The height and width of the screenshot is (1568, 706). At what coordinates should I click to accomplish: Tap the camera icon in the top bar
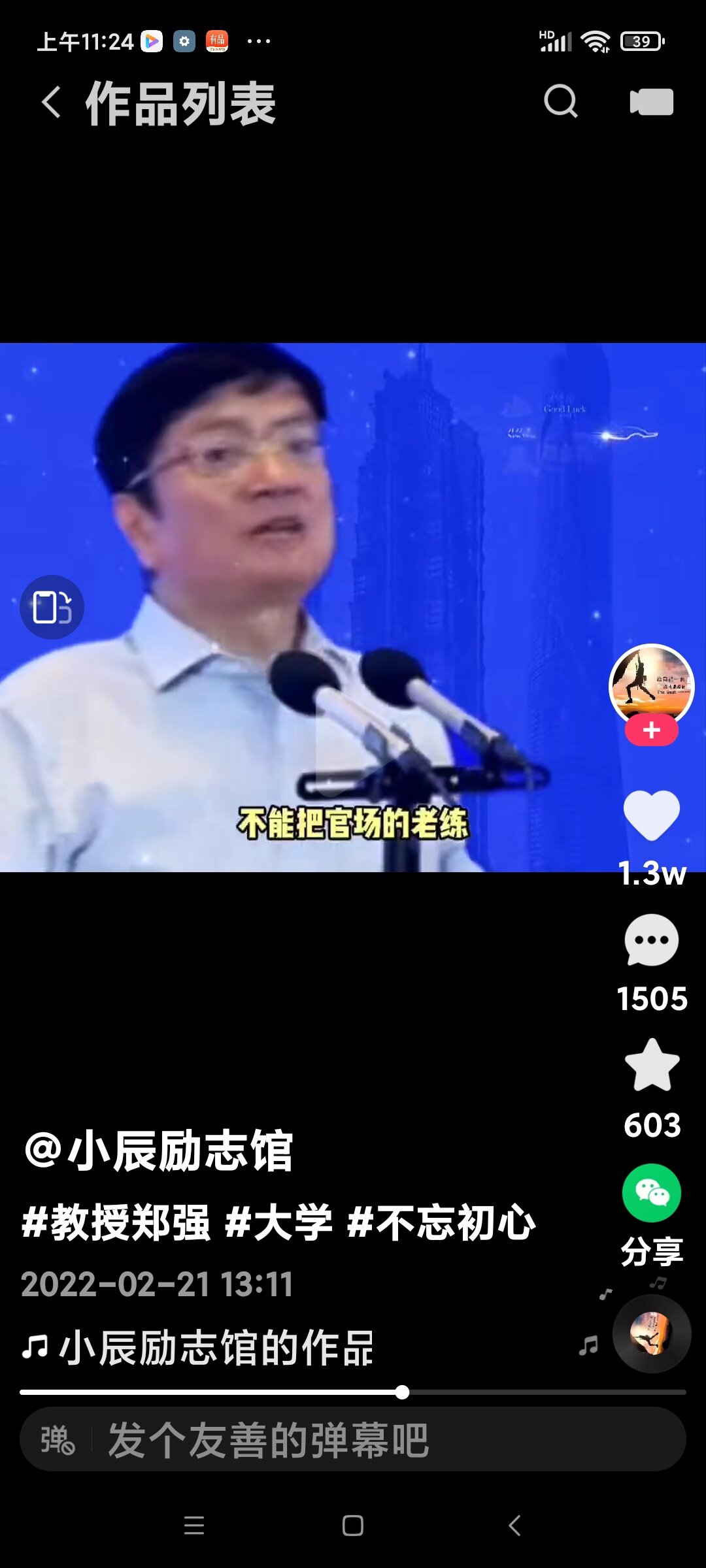pos(651,102)
